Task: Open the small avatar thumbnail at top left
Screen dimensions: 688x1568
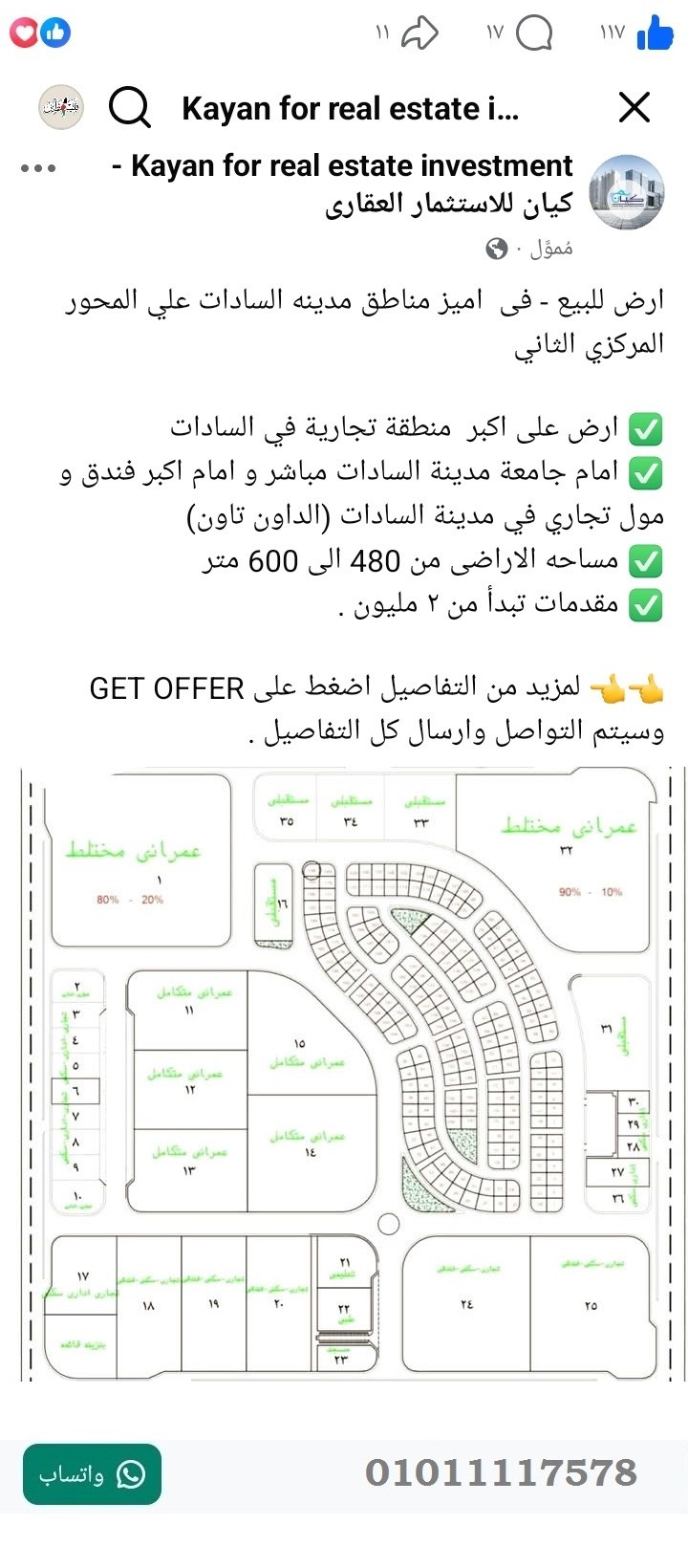Action: pyautogui.click(x=59, y=108)
